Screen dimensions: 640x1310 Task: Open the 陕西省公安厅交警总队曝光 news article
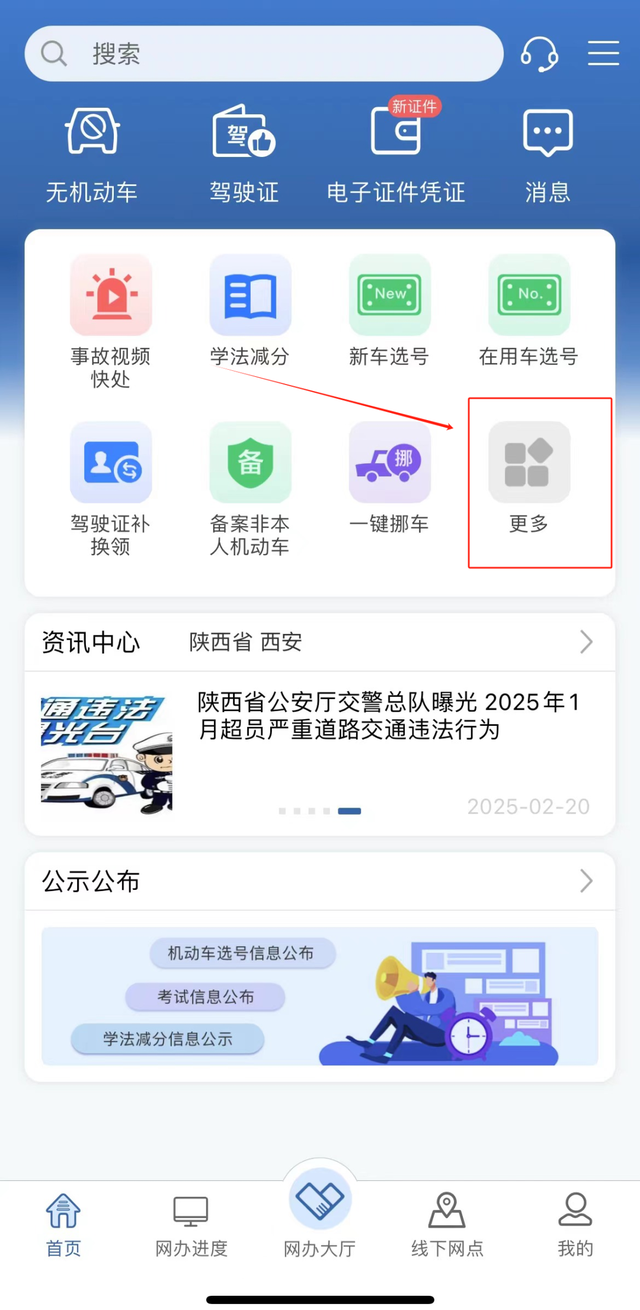(x=390, y=717)
